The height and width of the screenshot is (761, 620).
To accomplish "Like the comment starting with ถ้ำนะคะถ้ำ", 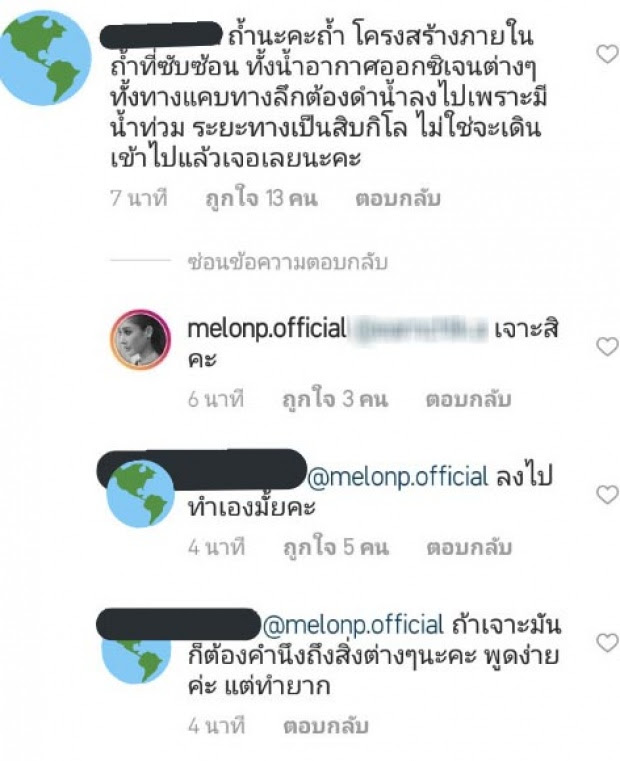I will [607, 55].
